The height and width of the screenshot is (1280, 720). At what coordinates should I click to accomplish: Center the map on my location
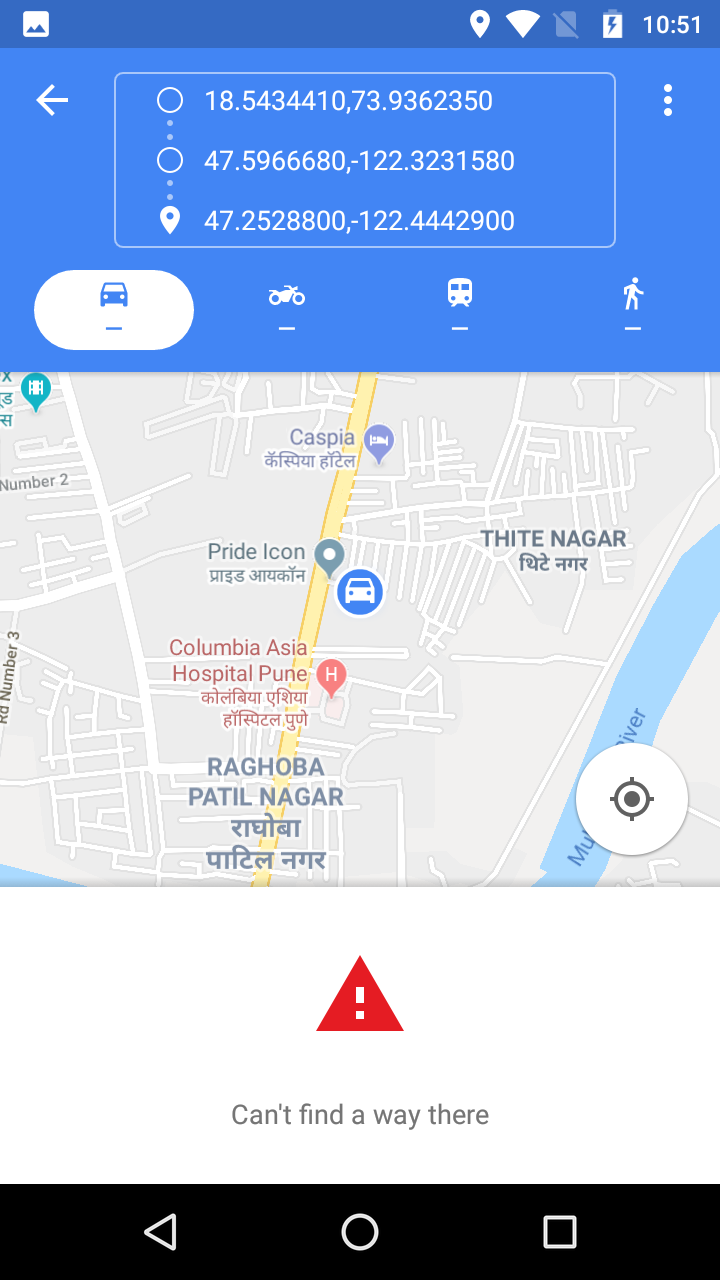631,799
